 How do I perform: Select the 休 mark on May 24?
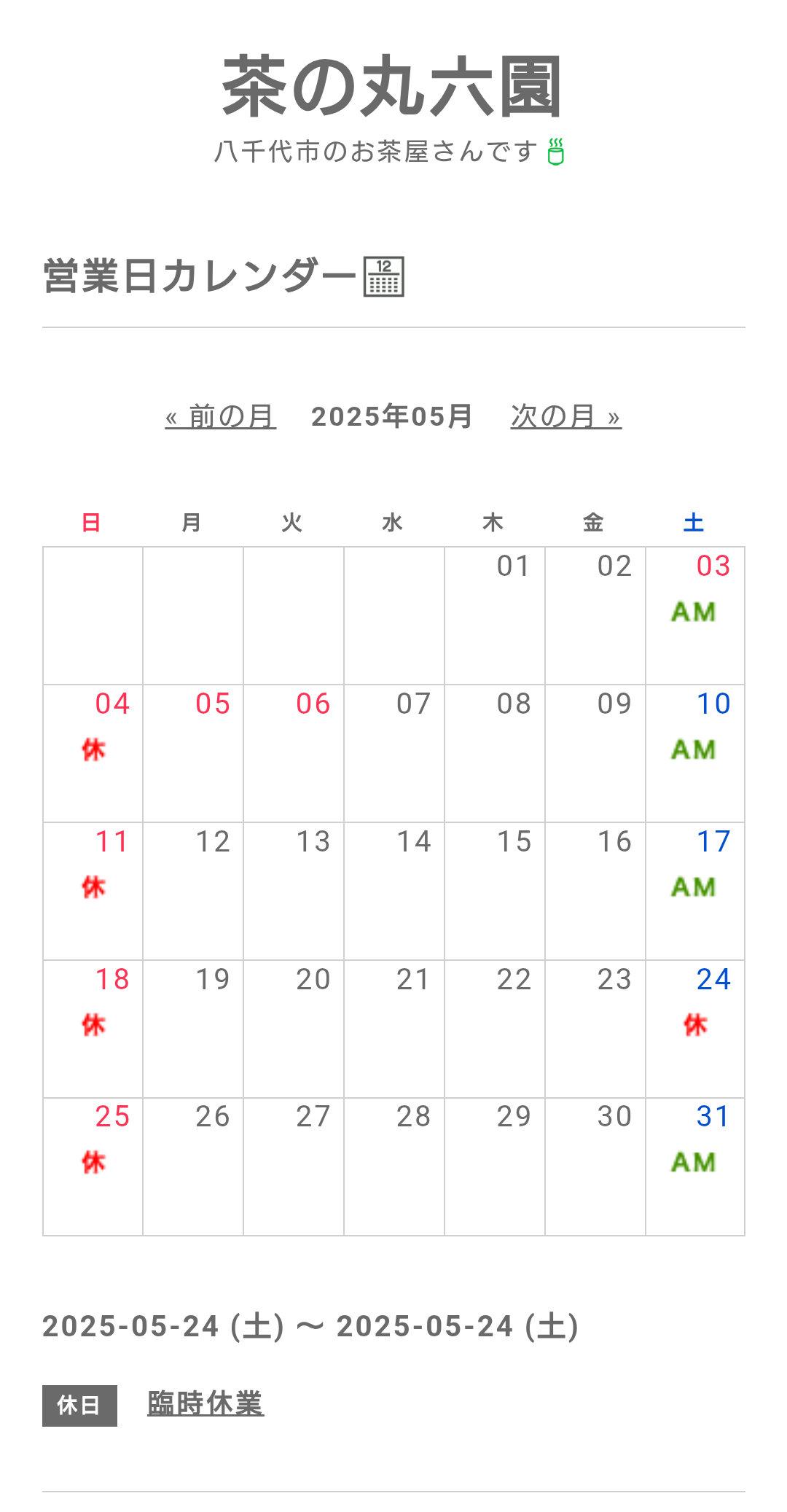[x=695, y=1025]
